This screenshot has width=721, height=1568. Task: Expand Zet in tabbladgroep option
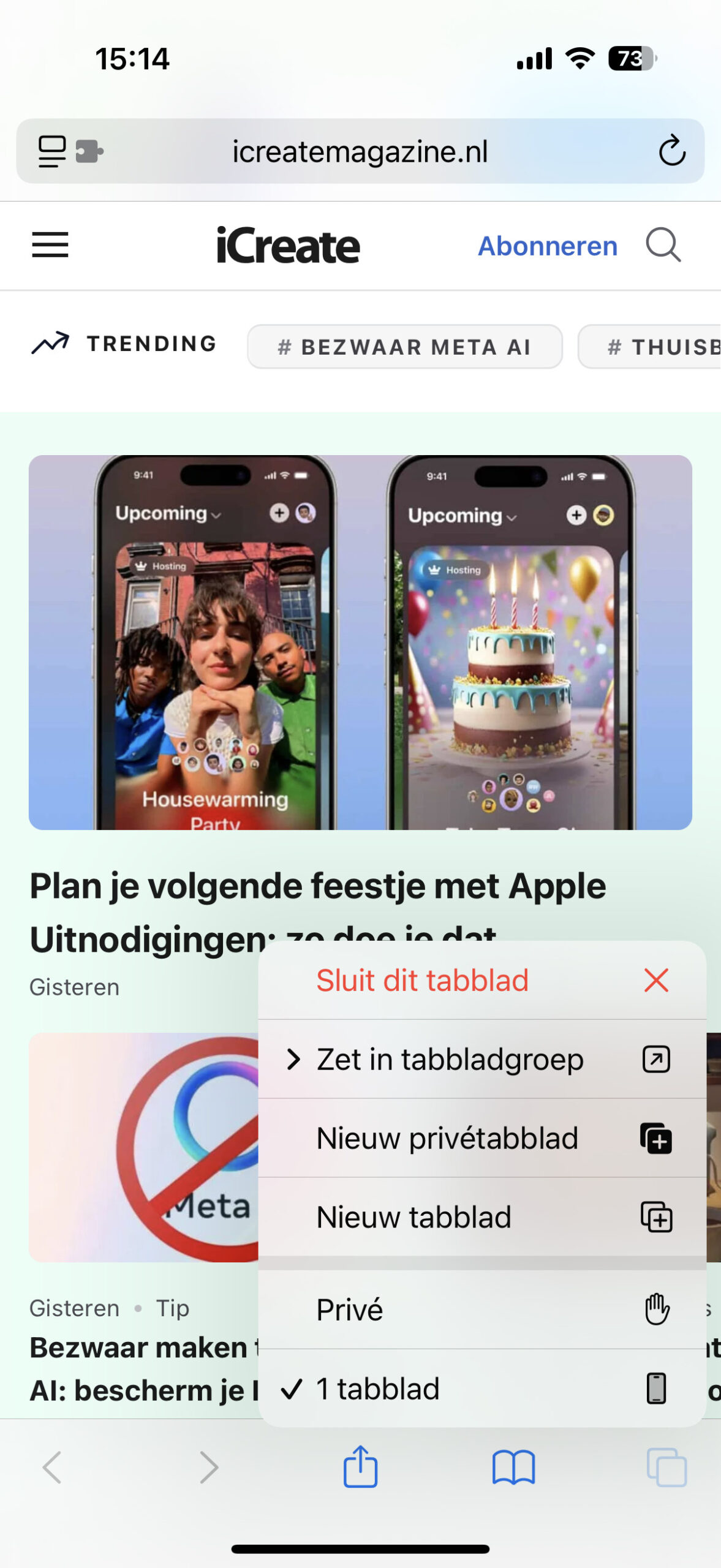[x=482, y=1060]
